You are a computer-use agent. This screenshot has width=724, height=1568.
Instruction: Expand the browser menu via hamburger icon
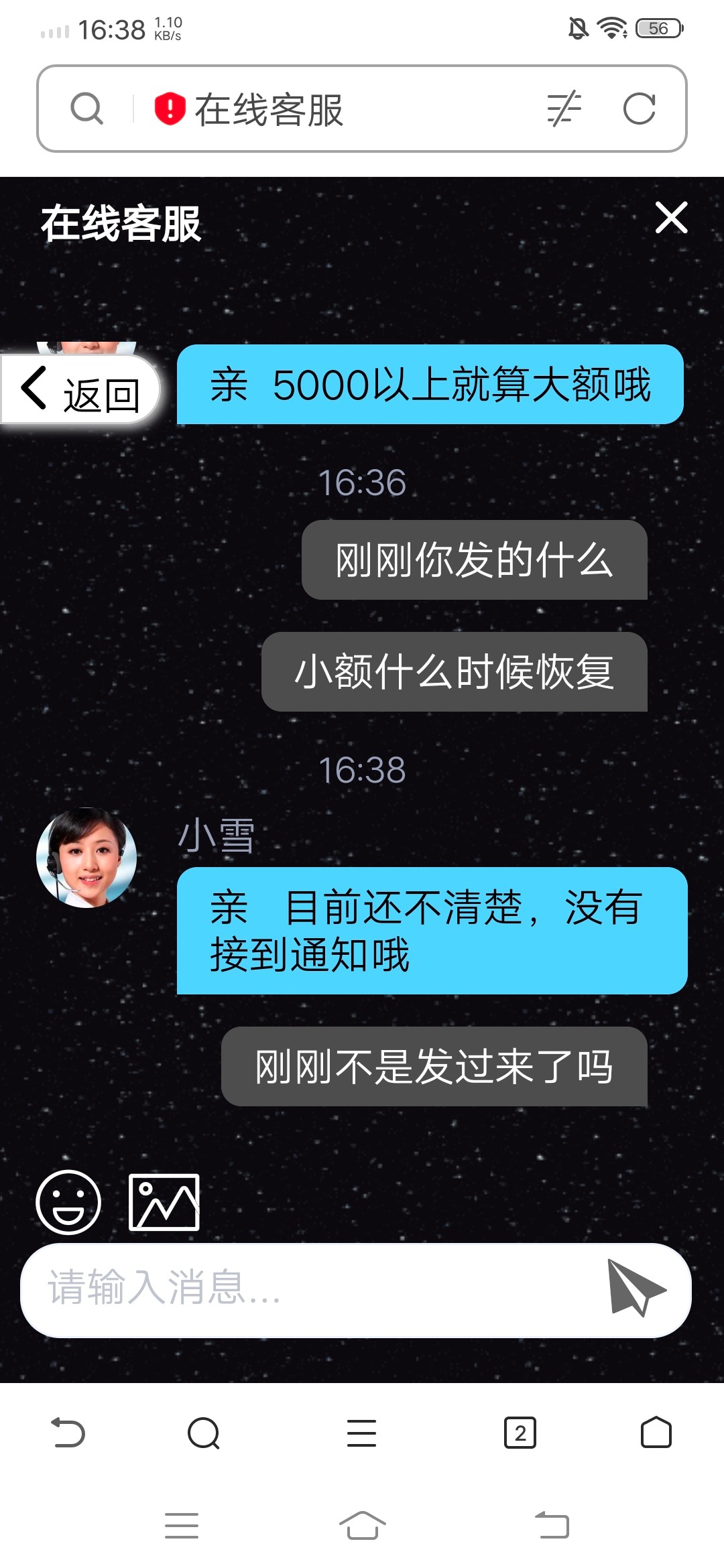tap(362, 1431)
